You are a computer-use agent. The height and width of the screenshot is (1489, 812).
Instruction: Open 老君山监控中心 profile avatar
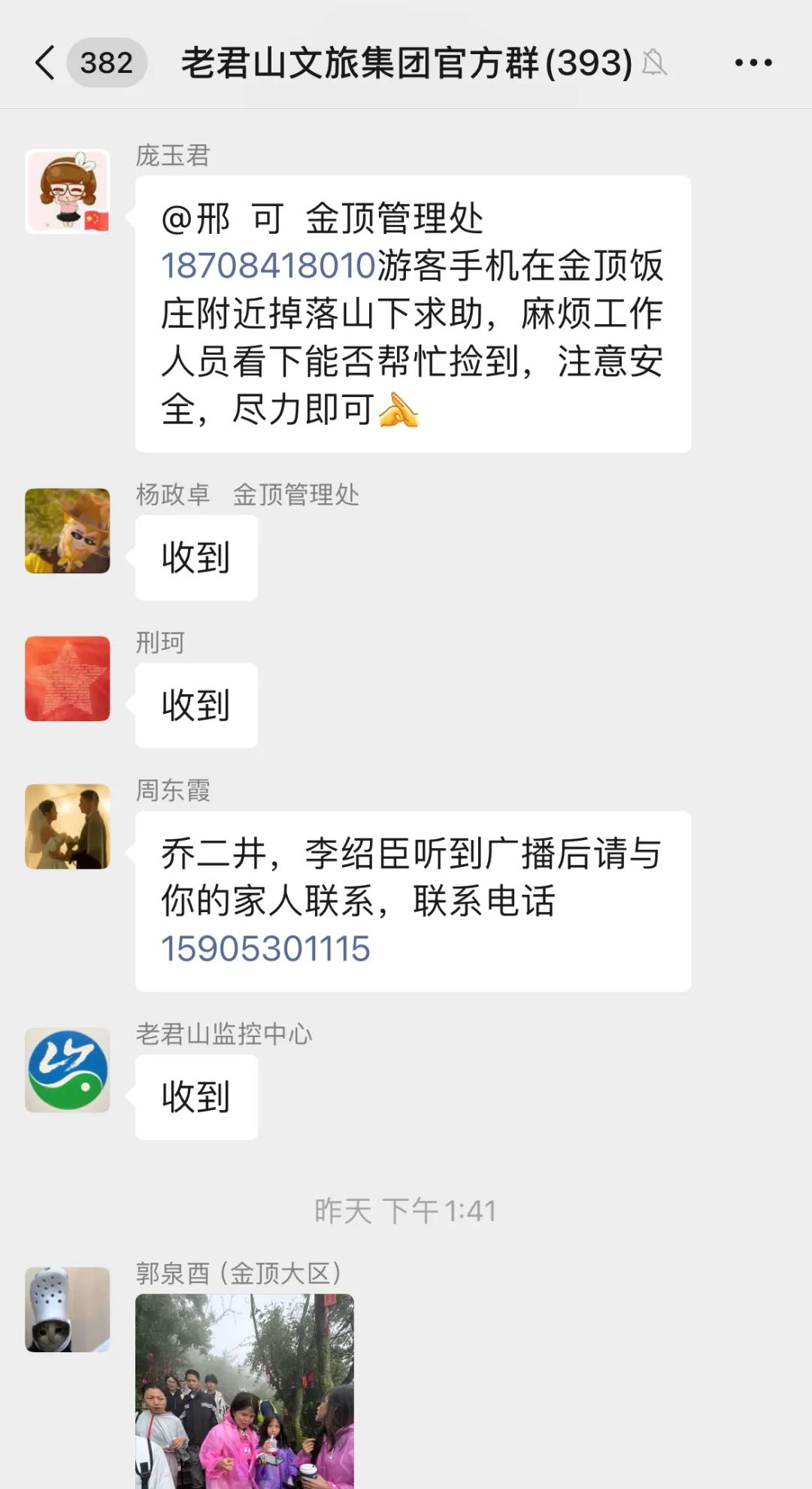coord(68,1070)
